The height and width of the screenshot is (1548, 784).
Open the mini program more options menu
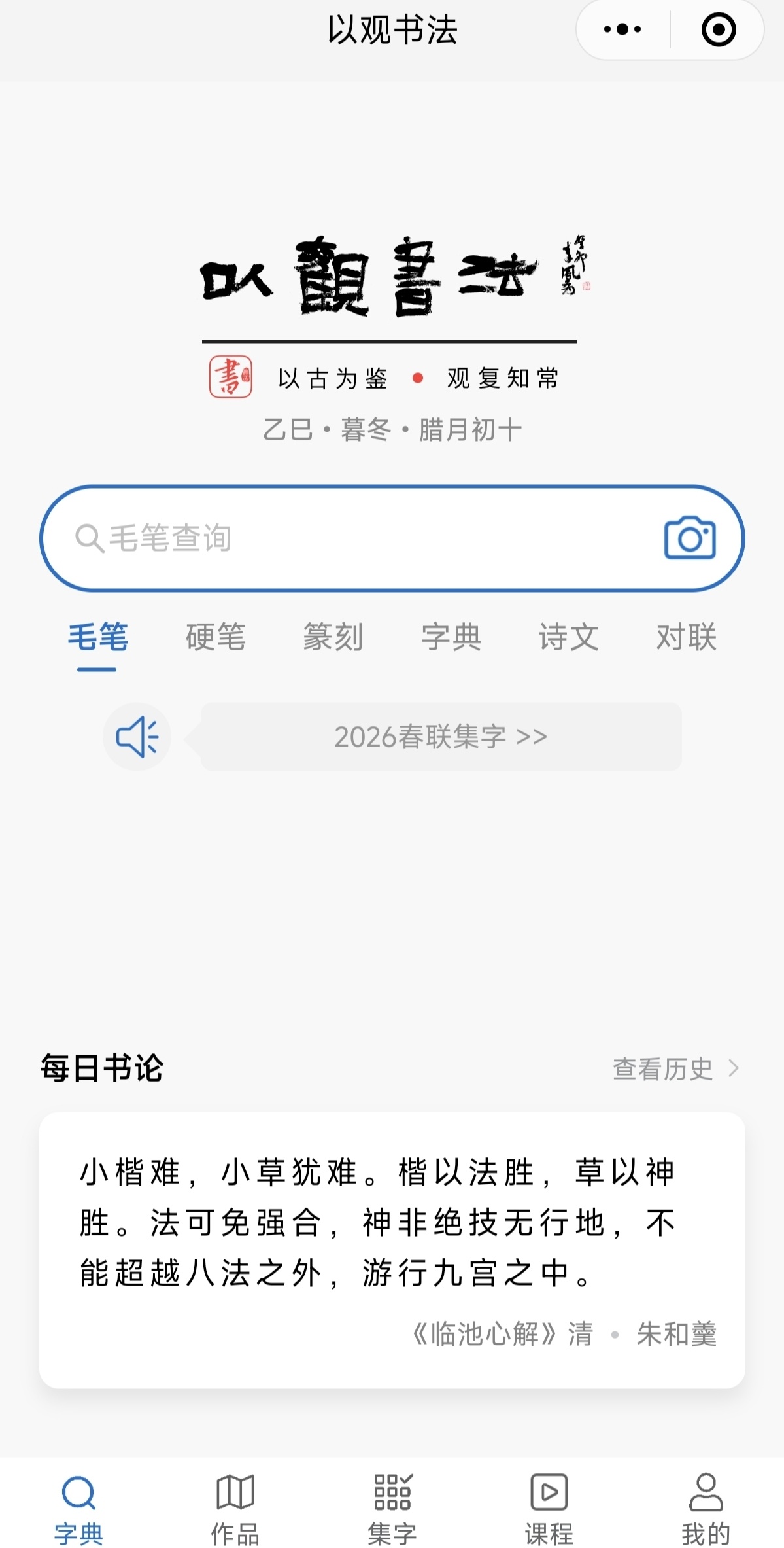622,29
